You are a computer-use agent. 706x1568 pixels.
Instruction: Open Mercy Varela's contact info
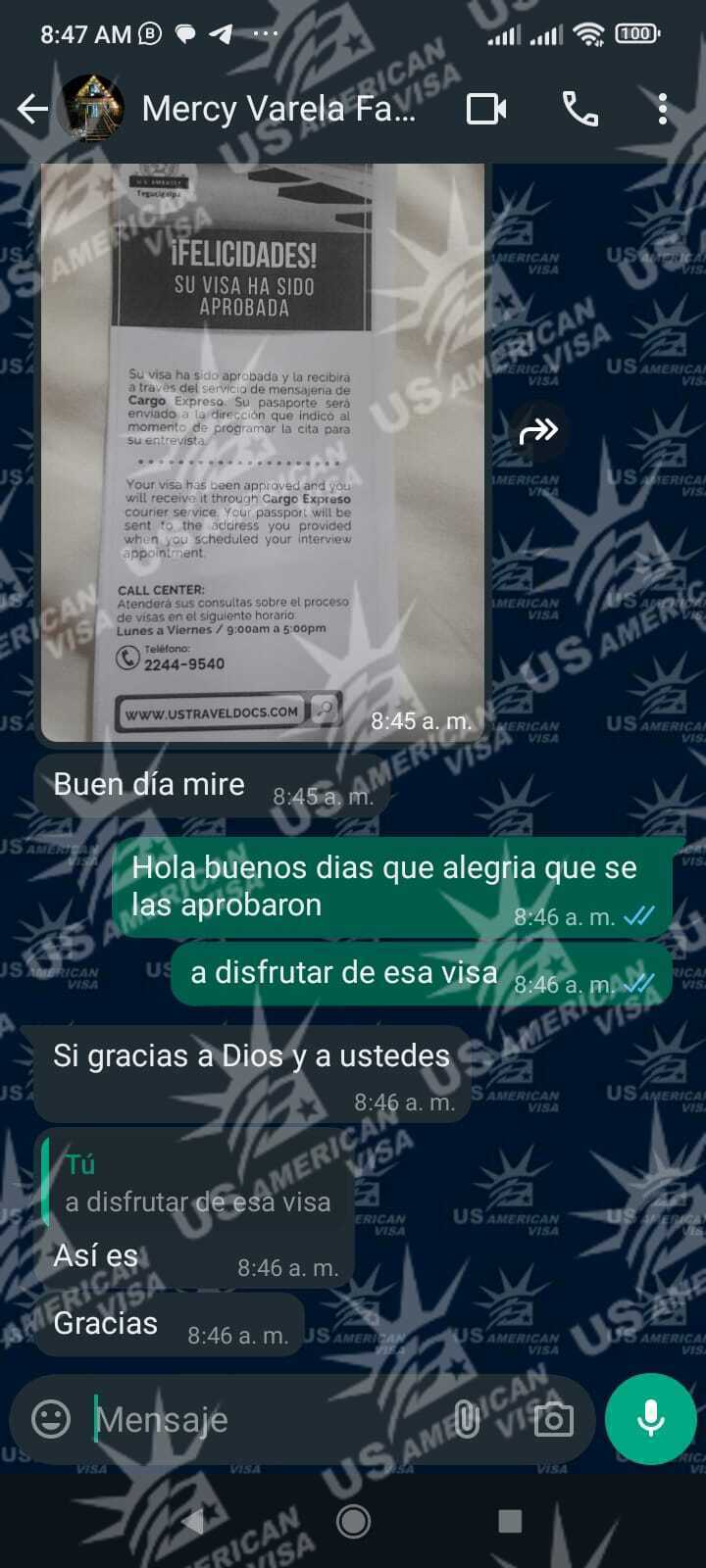point(278,109)
